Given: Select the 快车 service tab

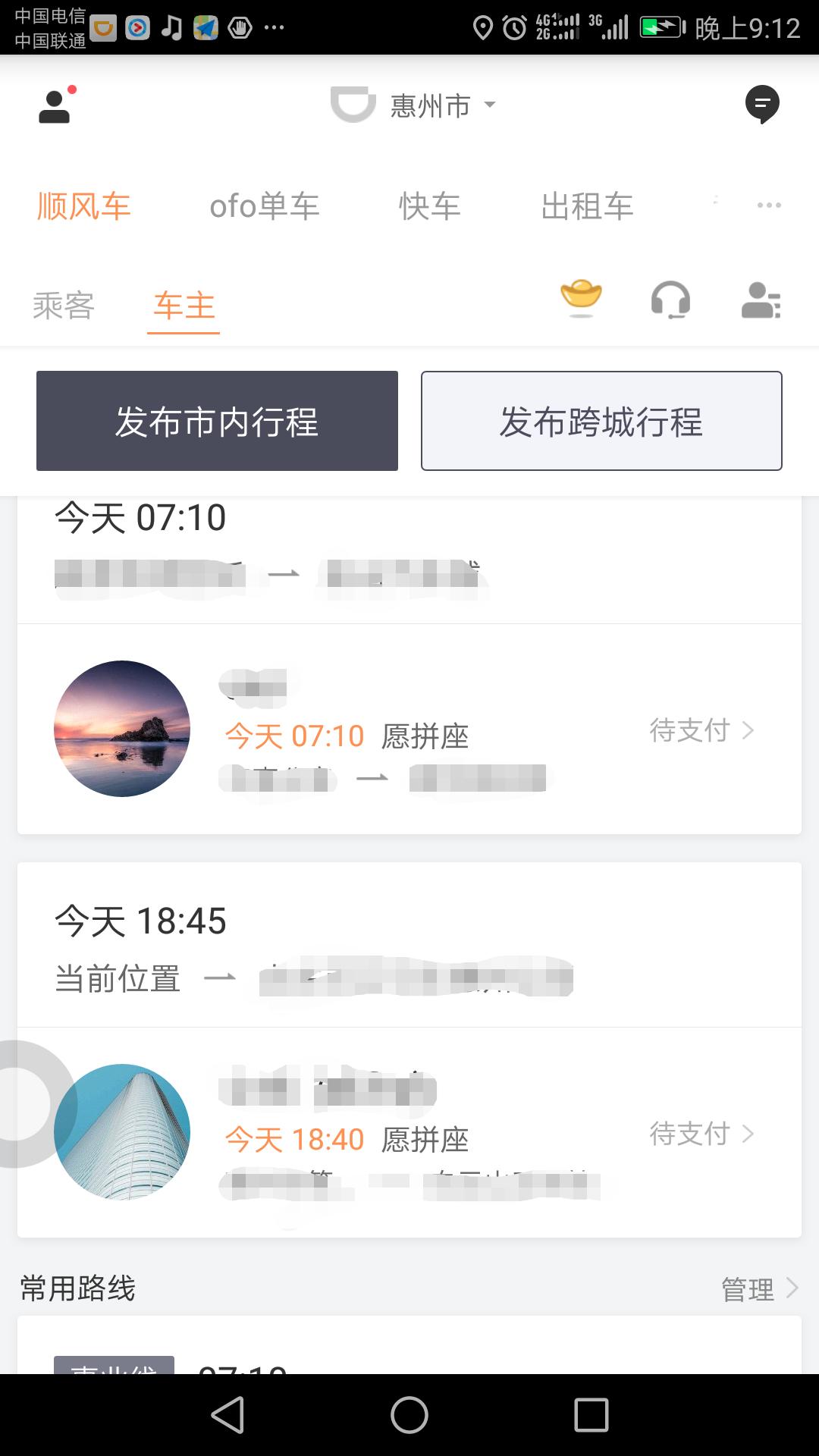Looking at the screenshot, I should pyautogui.click(x=429, y=206).
